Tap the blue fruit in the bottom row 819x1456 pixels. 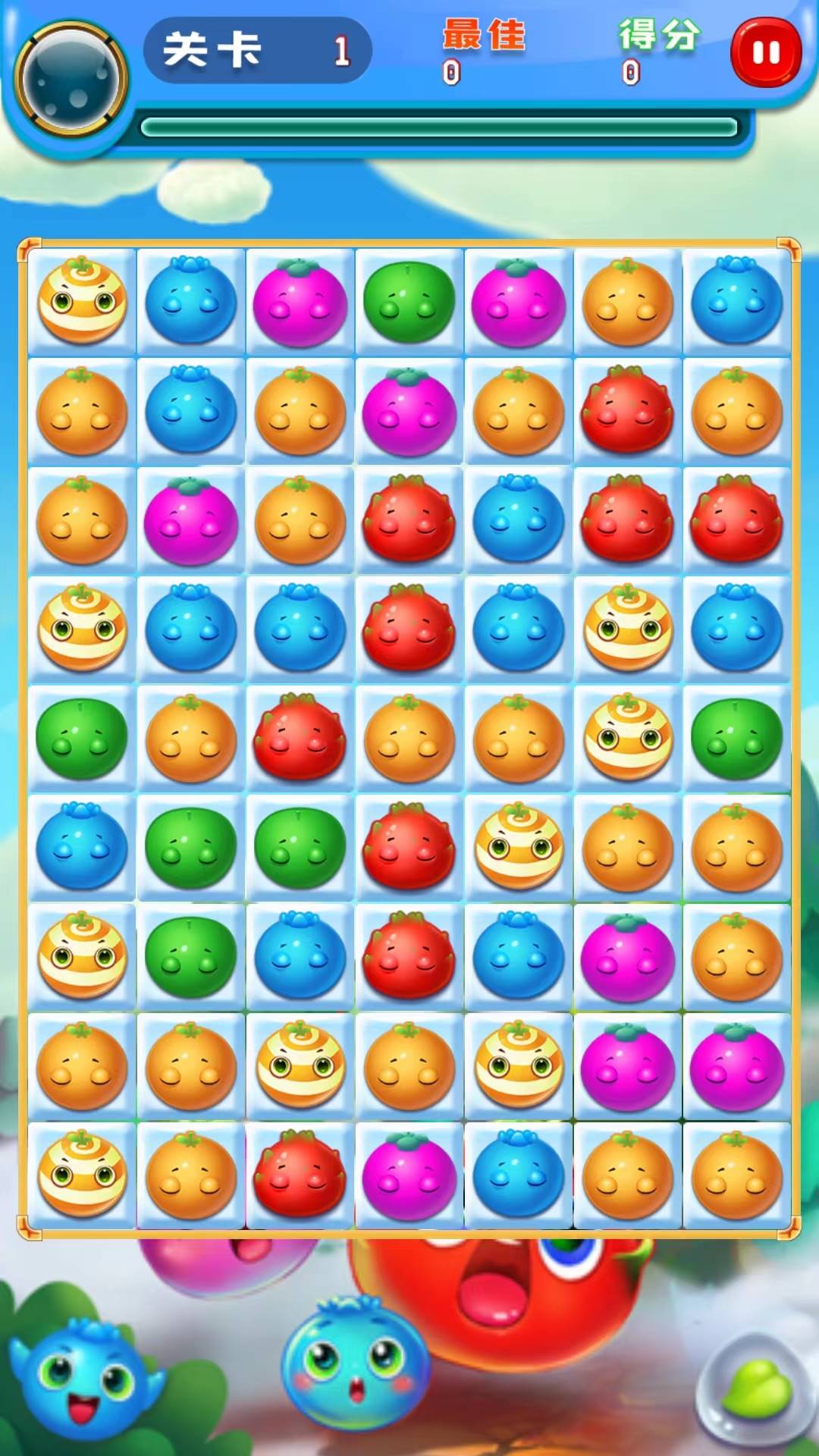(x=519, y=1175)
